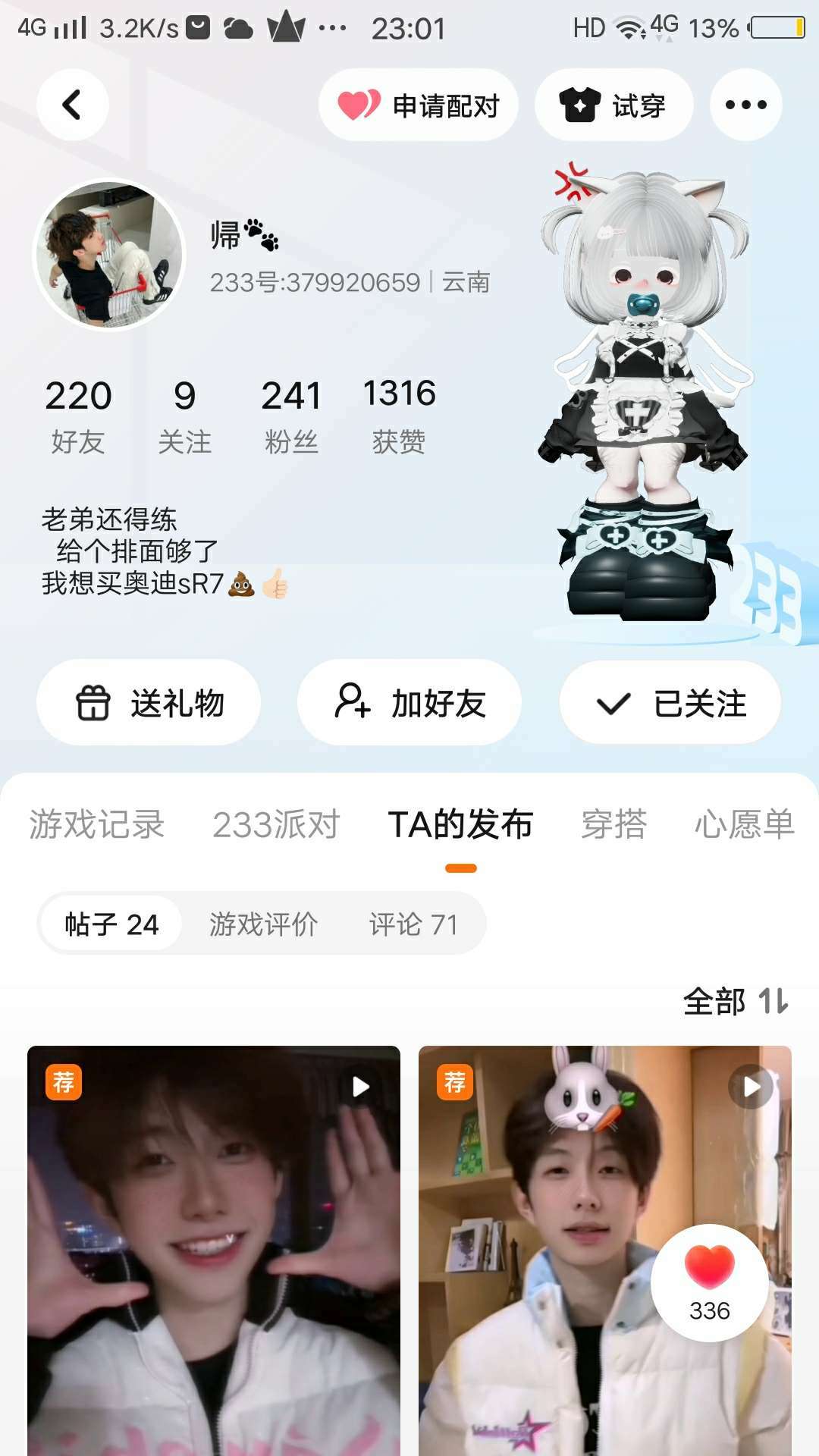This screenshot has height=1456, width=819.
Task: Switch to the 心愿单 tab
Action: coord(745,824)
